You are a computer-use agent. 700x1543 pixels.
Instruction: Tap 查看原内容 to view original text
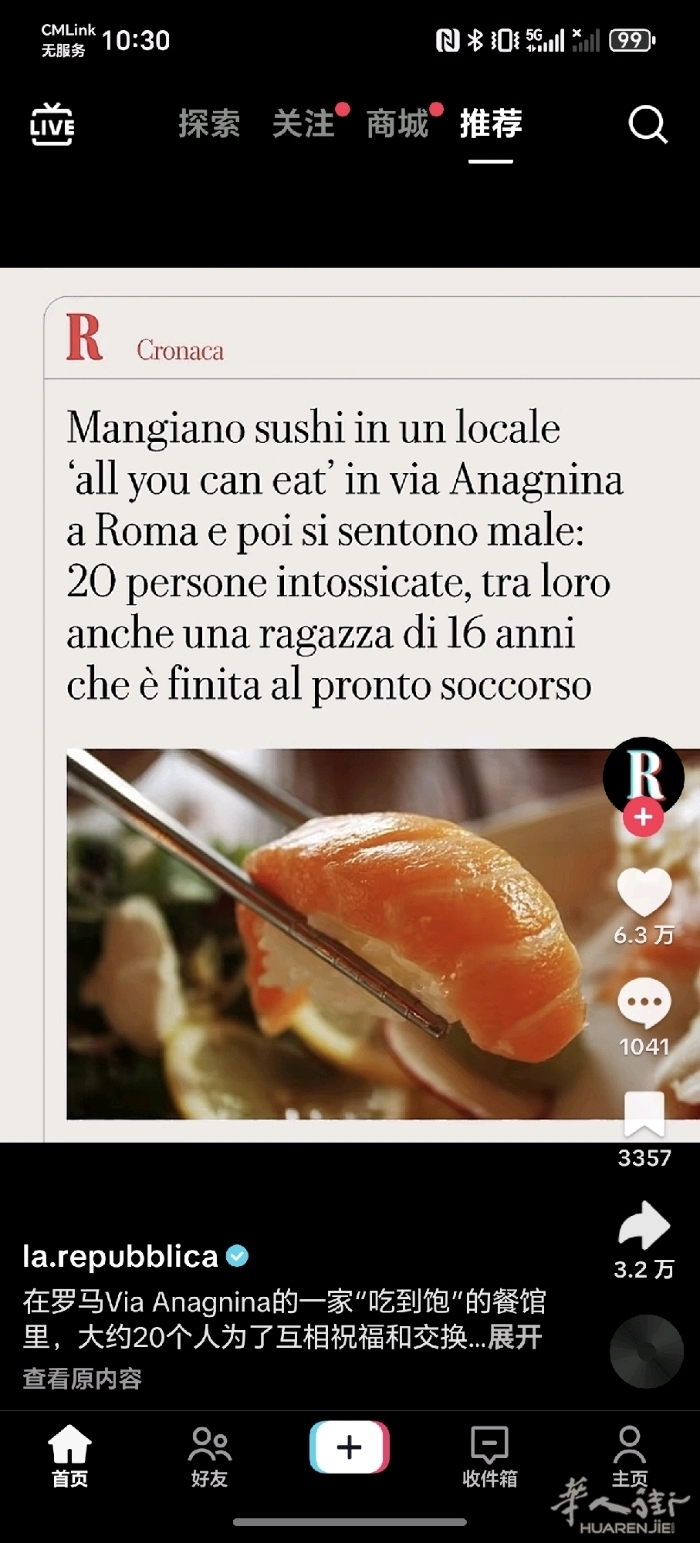tap(82, 1379)
